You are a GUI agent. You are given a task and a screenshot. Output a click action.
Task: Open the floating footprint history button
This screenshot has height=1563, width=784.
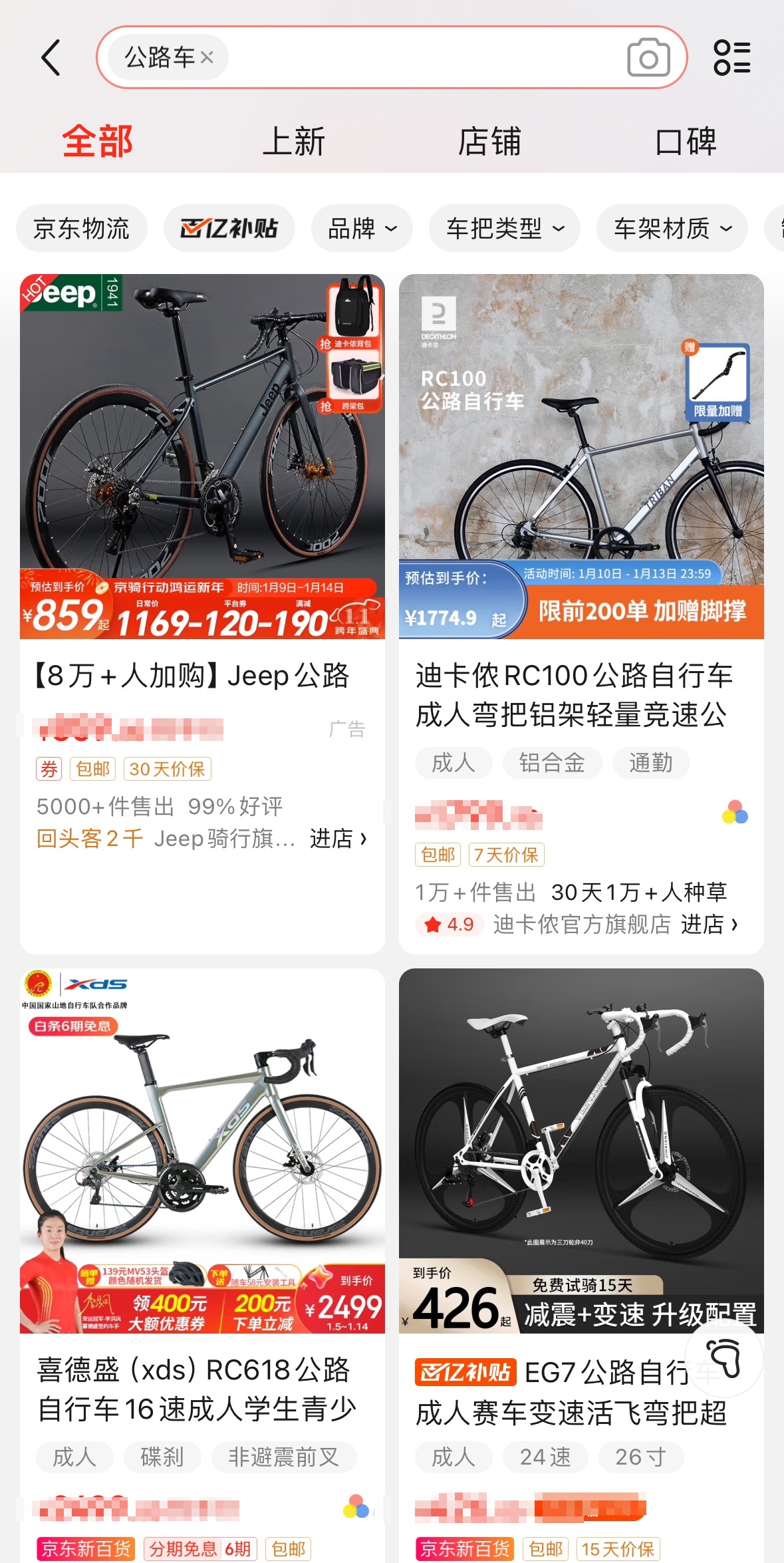(x=723, y=1357)
